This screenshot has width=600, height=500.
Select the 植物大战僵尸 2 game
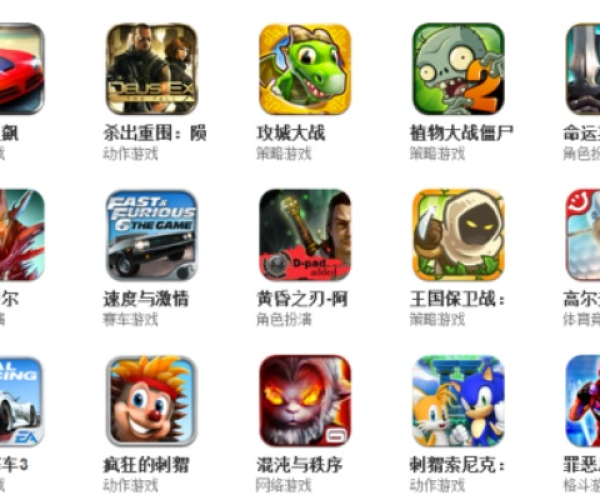click(x=458, y=69)
